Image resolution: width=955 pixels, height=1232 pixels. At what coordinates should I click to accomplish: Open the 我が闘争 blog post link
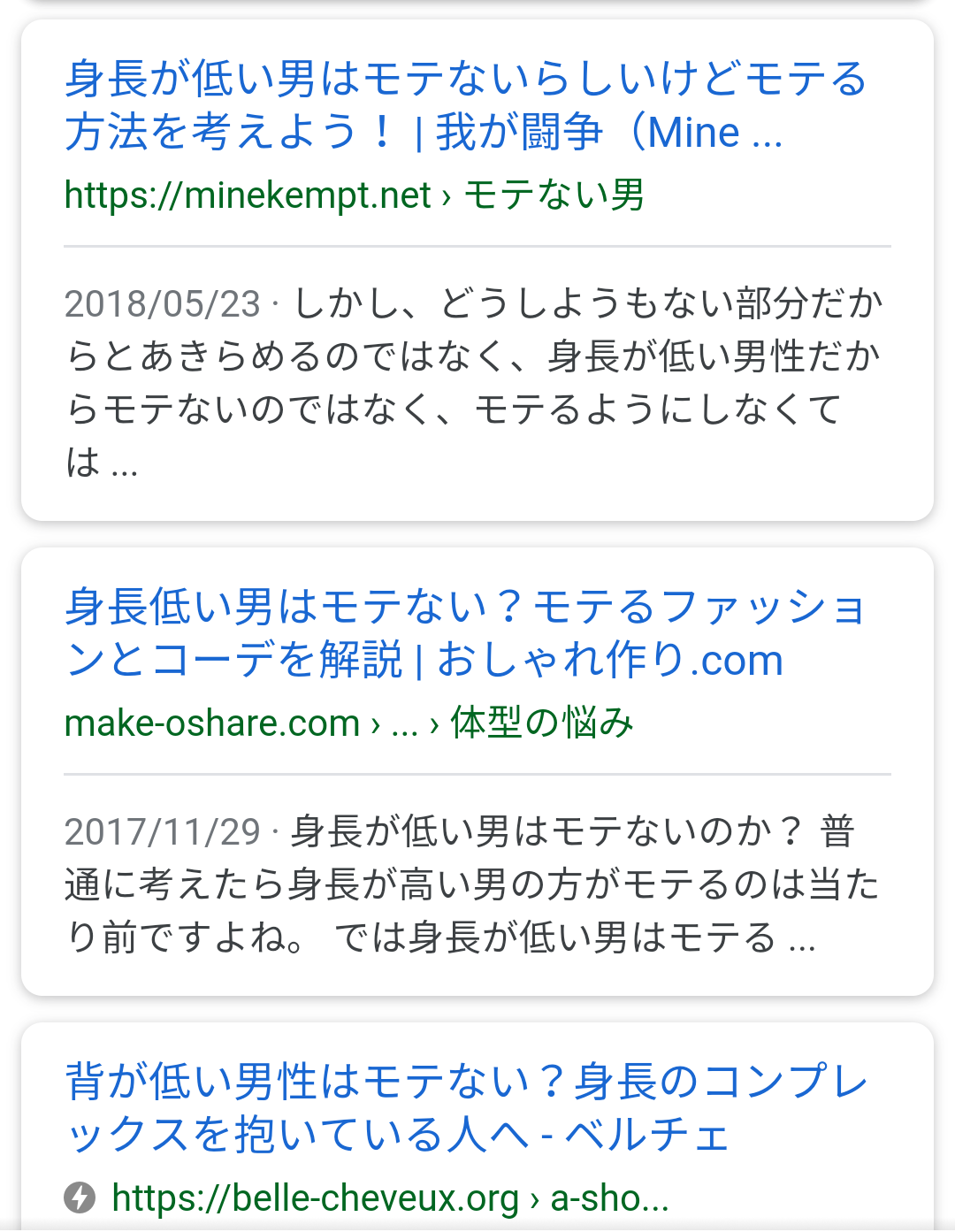tap(548, 132)
